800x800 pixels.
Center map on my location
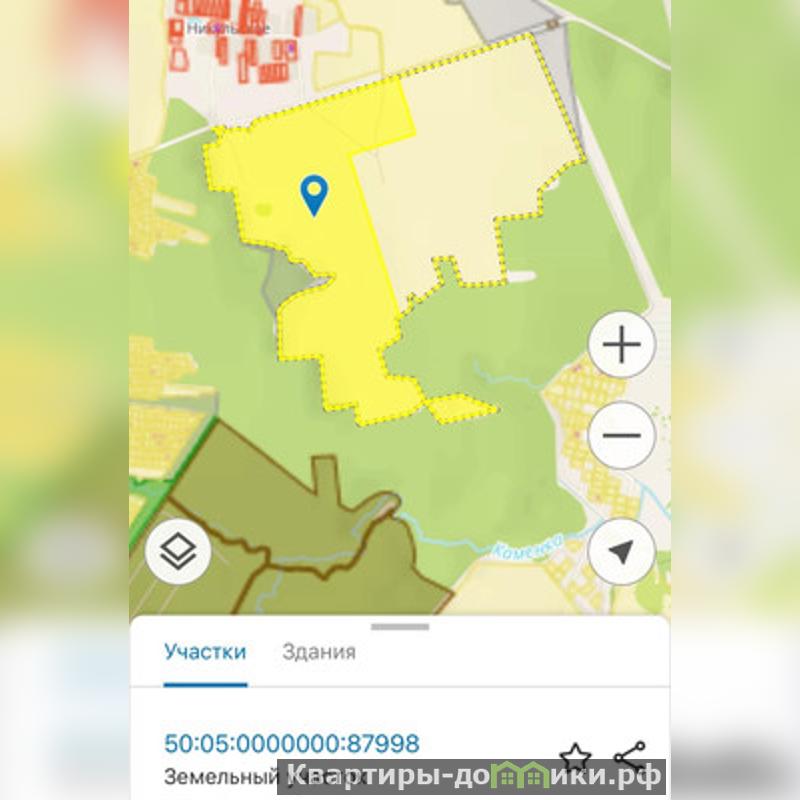coord(621,551)
